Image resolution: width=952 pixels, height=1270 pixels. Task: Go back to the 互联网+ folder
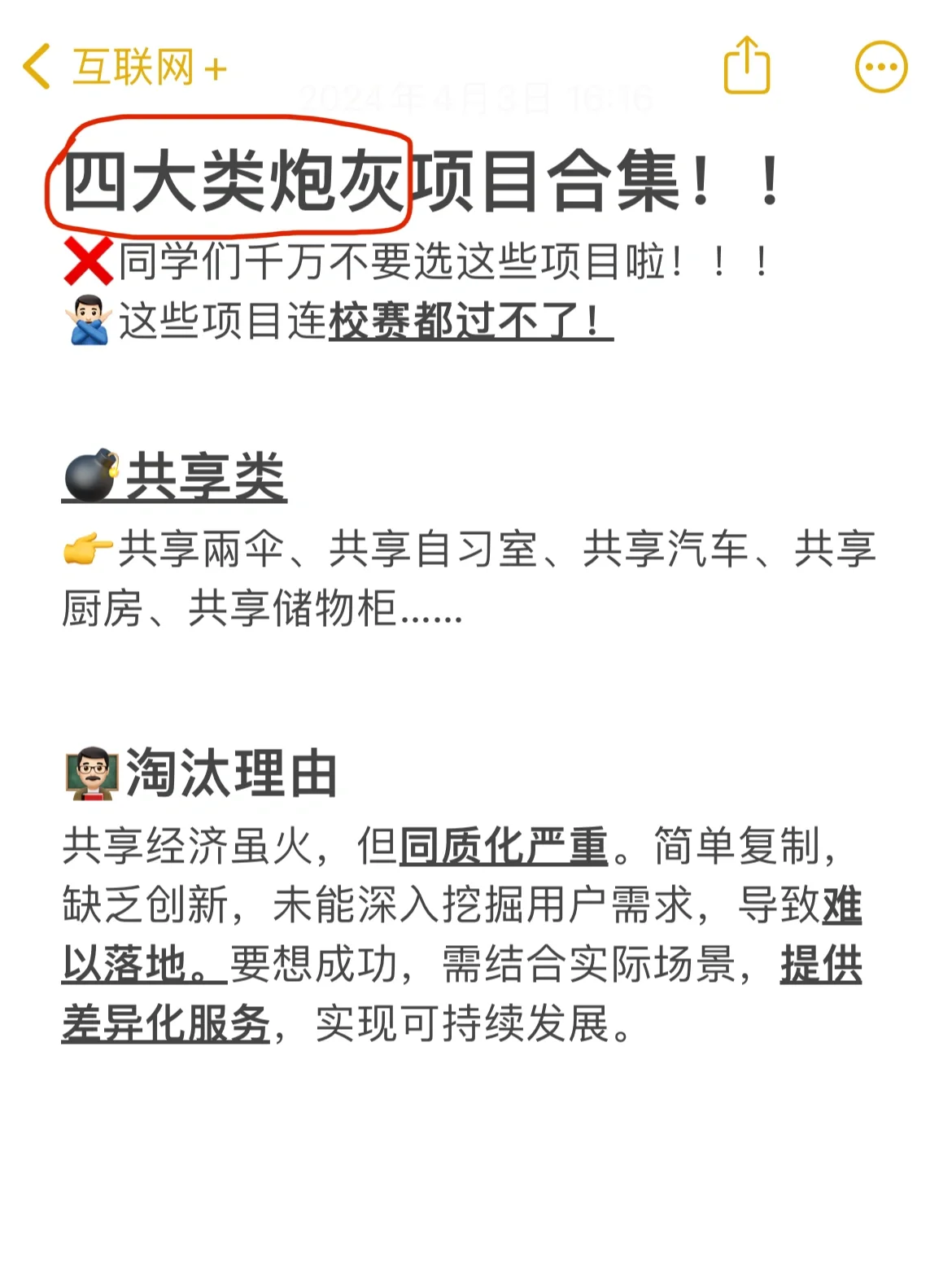(x=122, y=67)
